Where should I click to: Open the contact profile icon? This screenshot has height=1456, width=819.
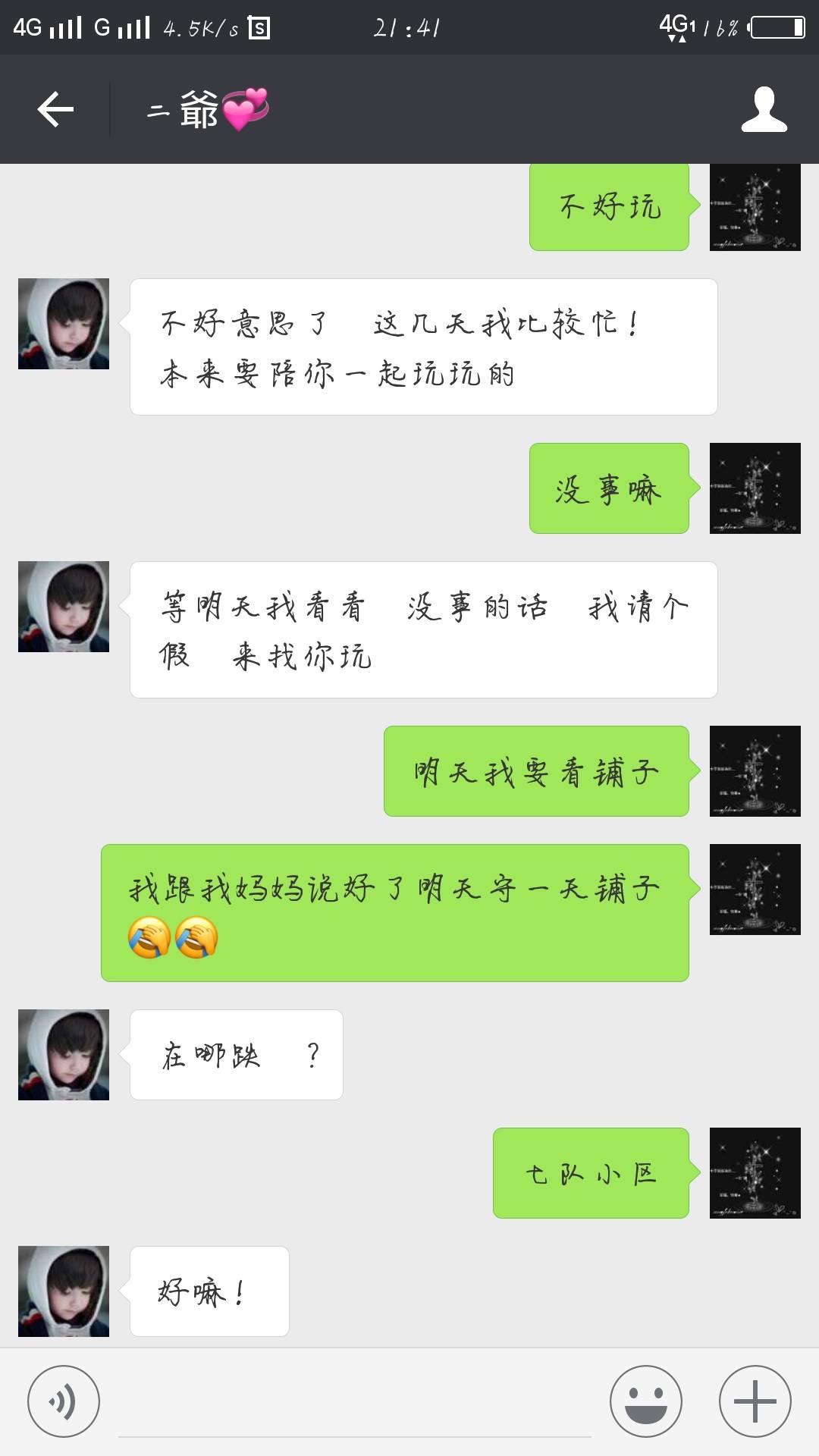[764, 109]
